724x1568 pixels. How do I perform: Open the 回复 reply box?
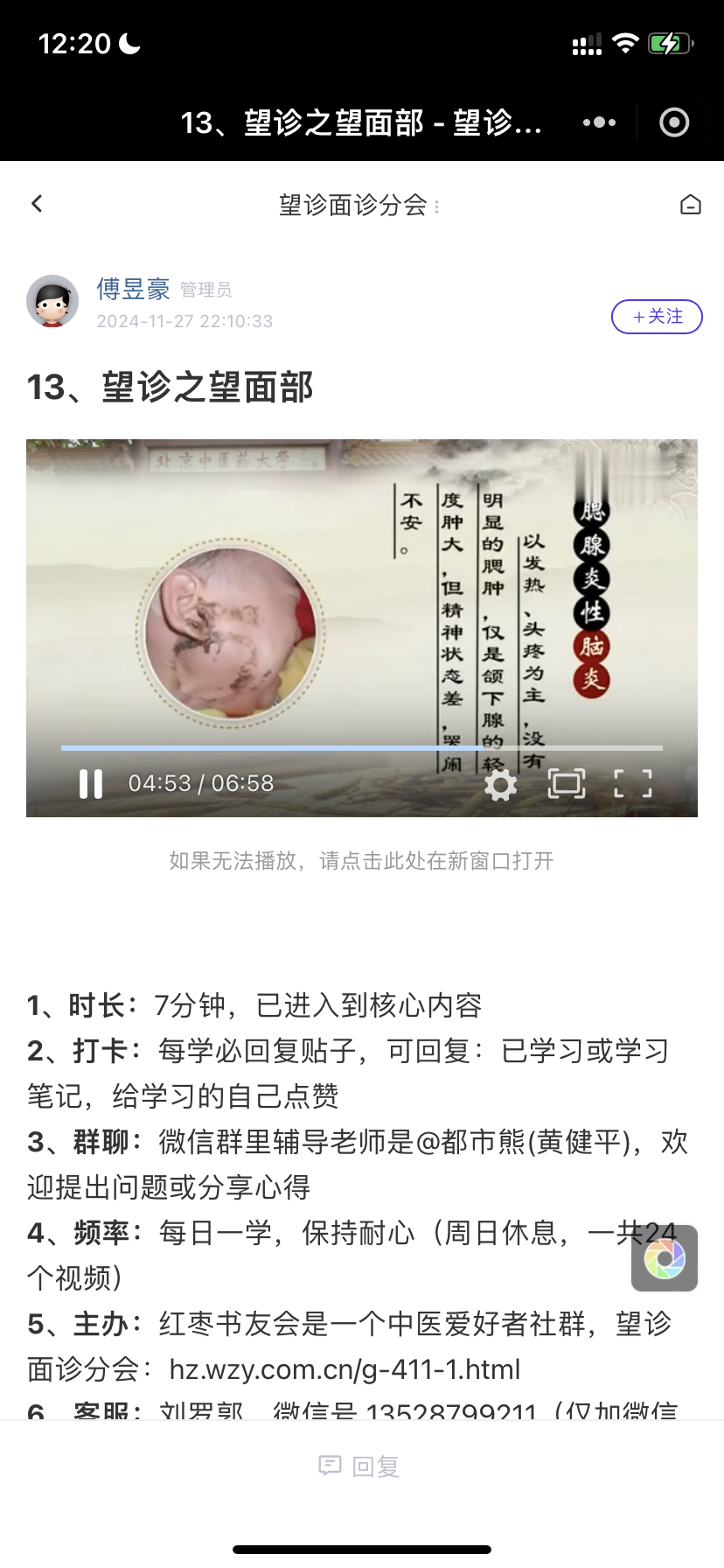click(x=360, y=1466)
